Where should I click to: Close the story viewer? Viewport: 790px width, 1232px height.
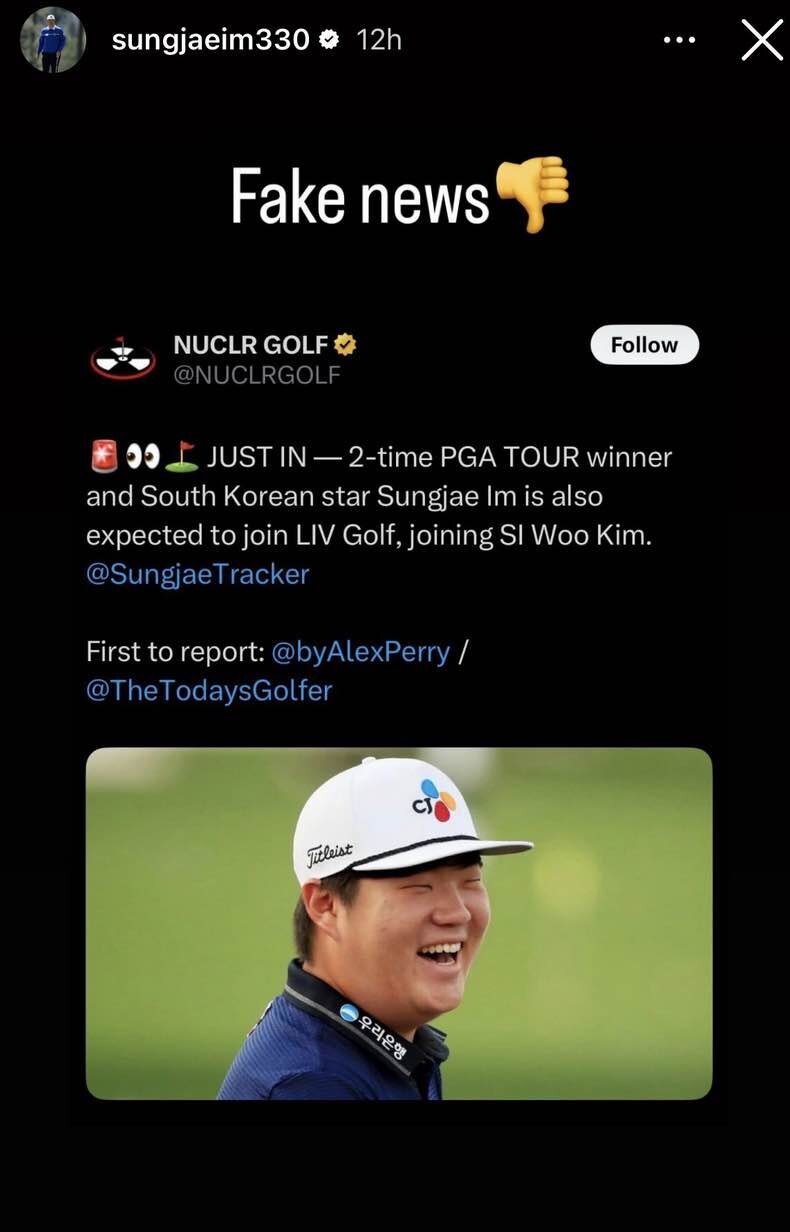761,41
